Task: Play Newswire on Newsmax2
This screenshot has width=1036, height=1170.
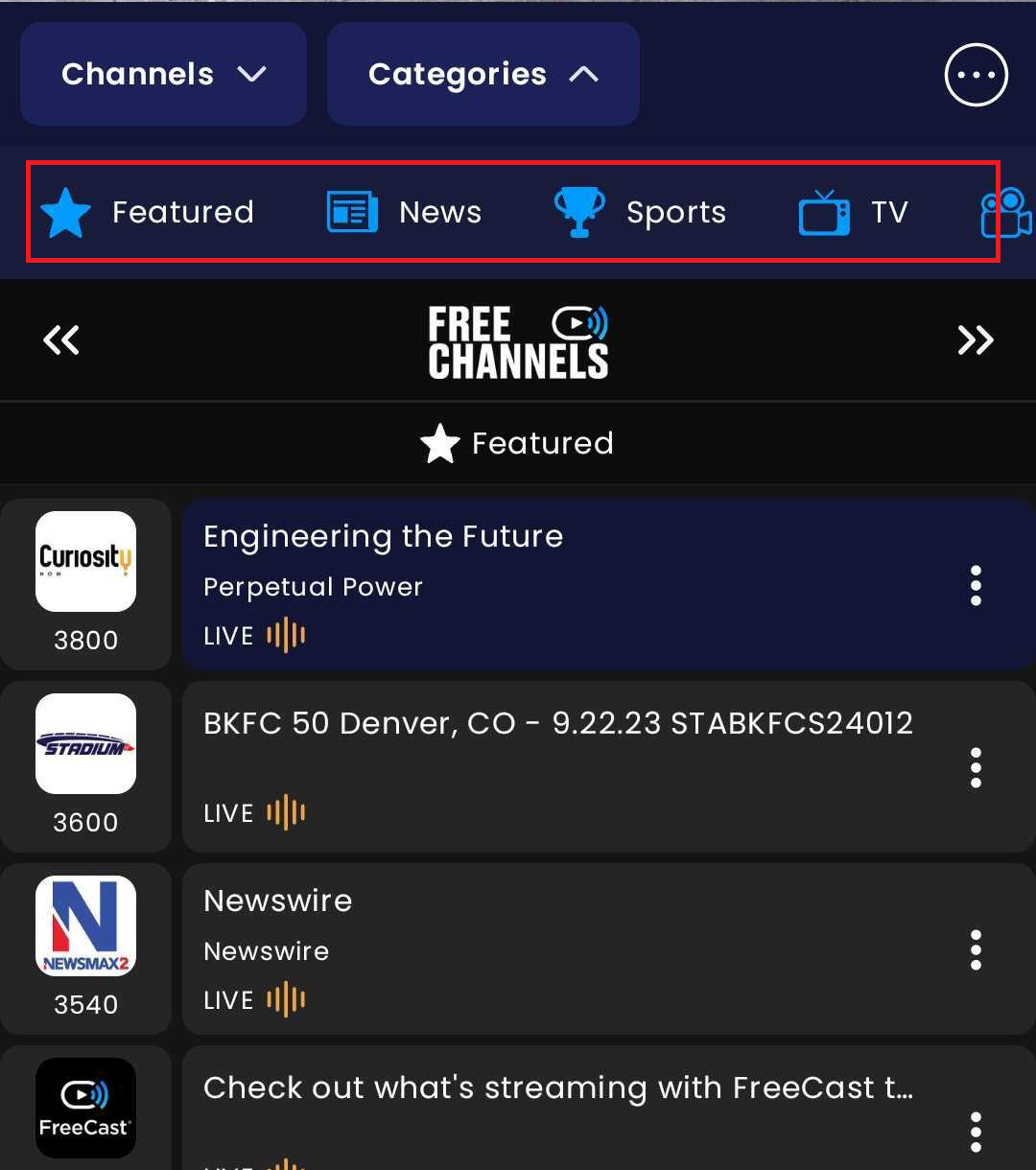Action: coord(556,948)
